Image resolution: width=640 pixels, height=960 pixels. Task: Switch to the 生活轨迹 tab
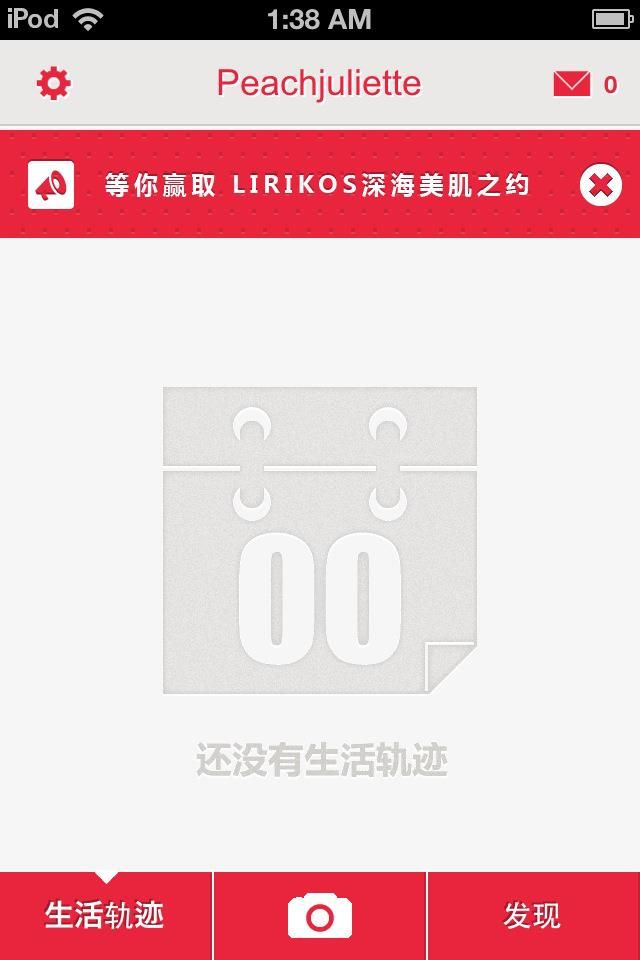click(x=105, y=916)
